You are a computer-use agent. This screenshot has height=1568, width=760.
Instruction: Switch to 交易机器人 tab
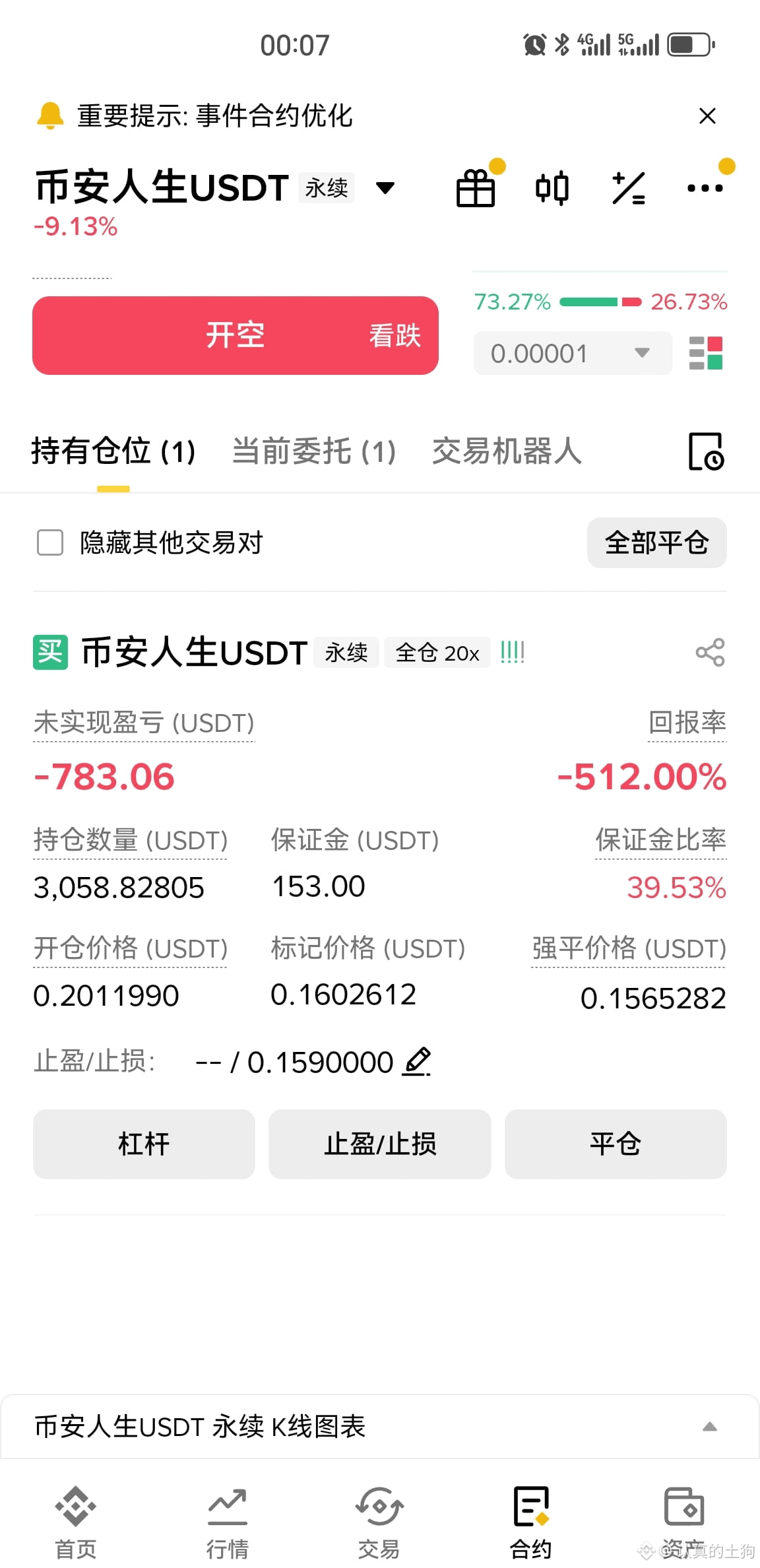pos(507,452)
